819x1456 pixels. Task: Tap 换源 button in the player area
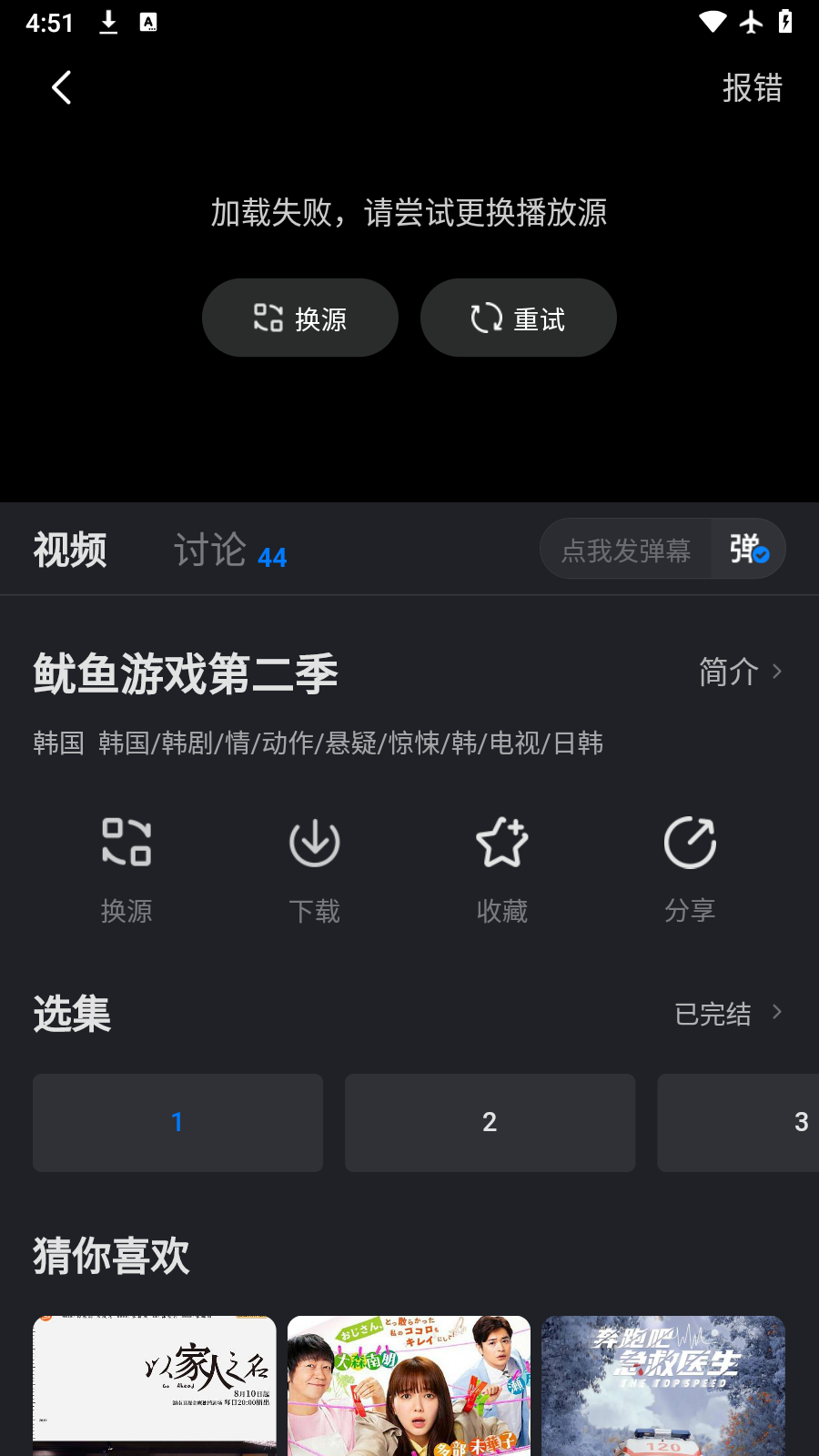pos(300,318)
